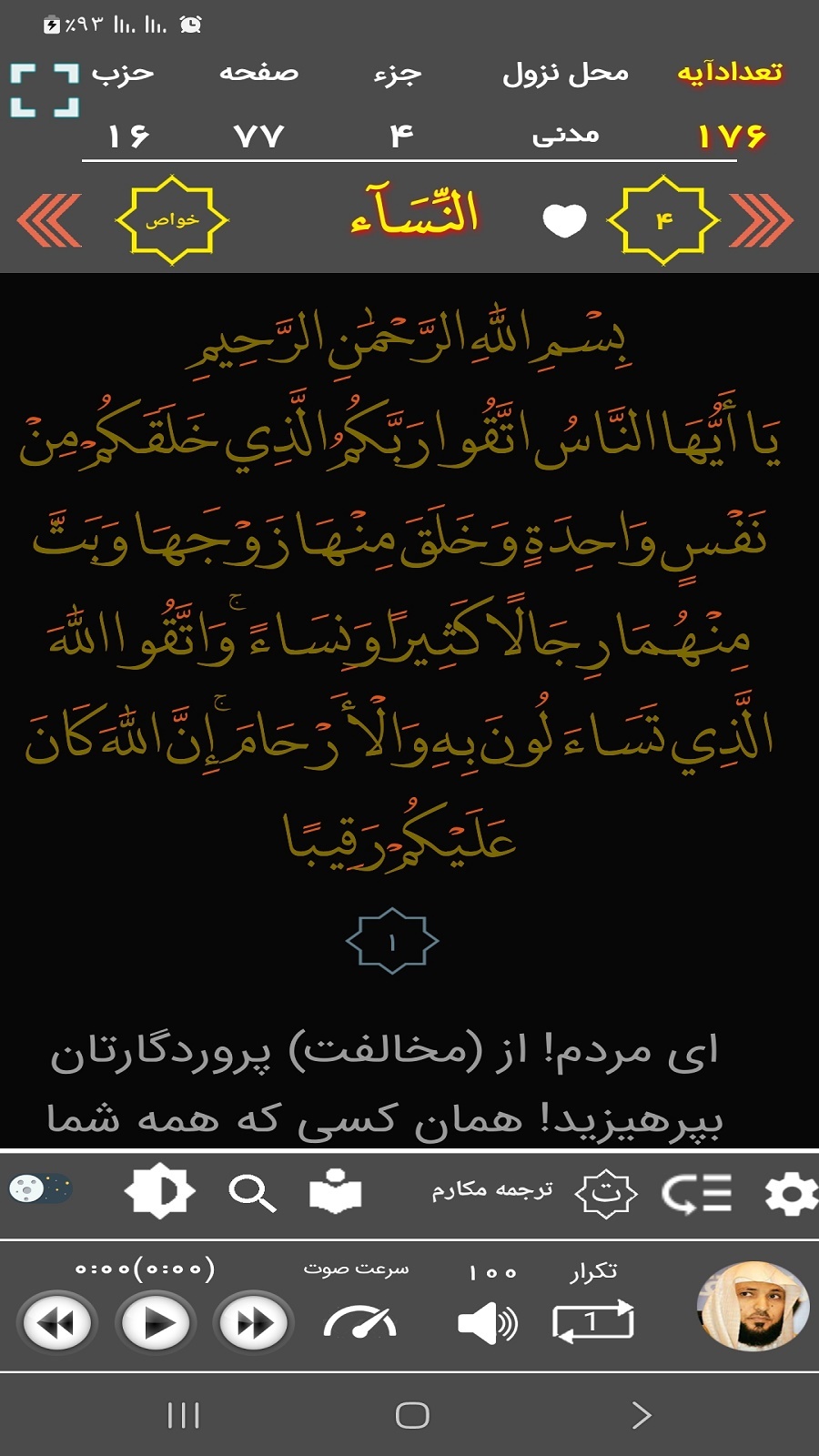This screenshot has width=819, height=1456.
Task: Choose a different reciter
Action: pos(753,1306)
